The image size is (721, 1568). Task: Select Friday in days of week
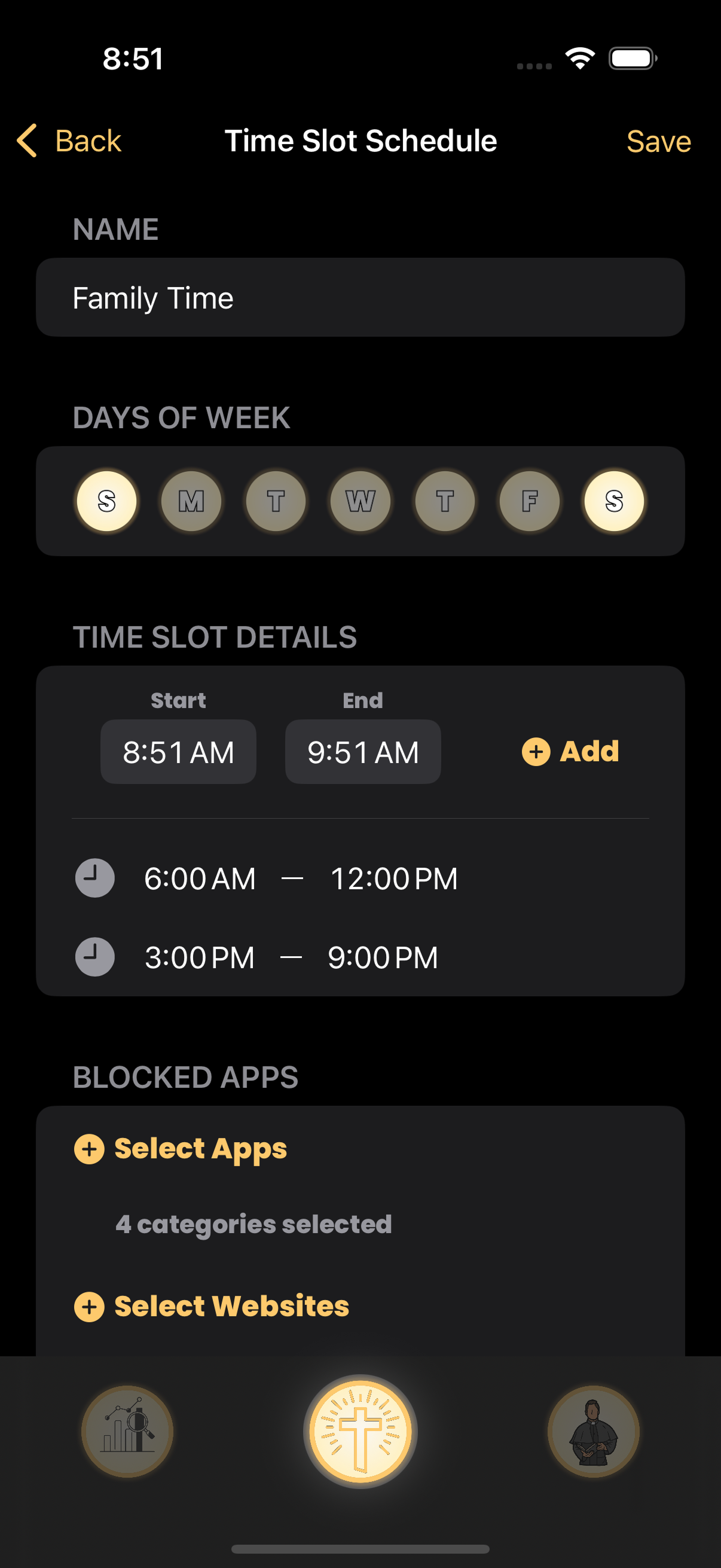point(529,502)
